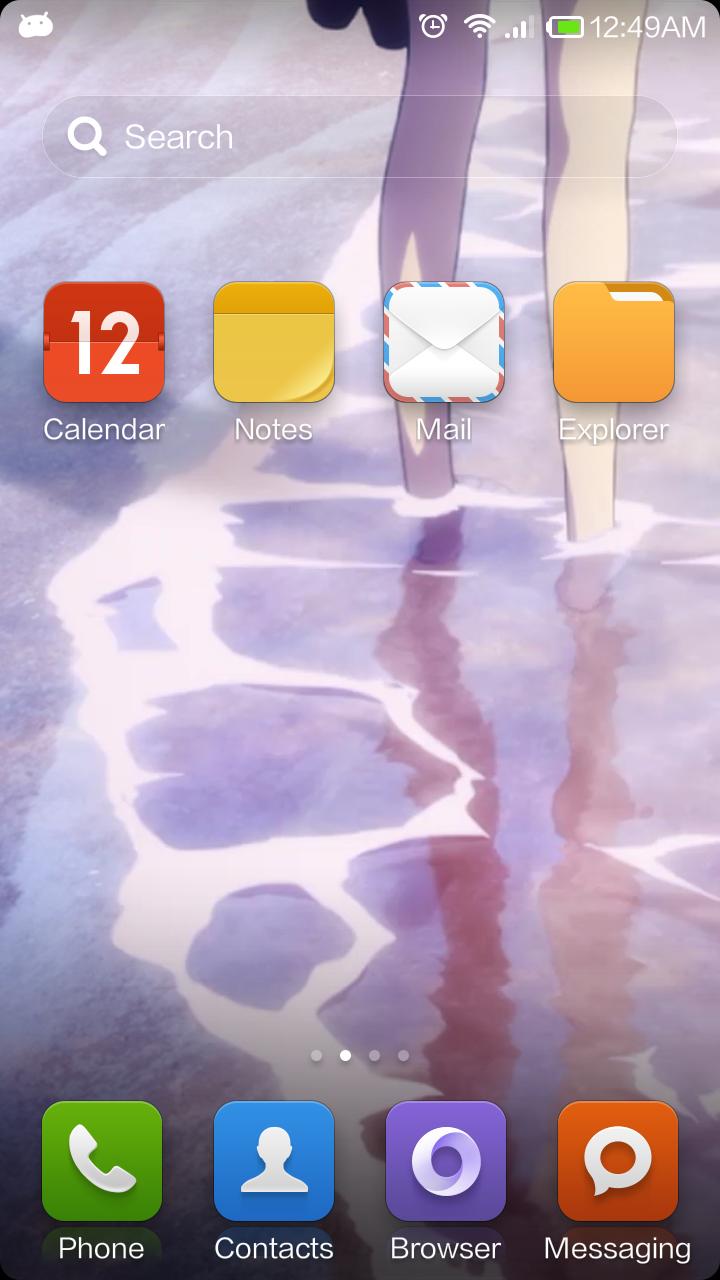
Task: Launch the Browser app
Action: coord(446,1161)
